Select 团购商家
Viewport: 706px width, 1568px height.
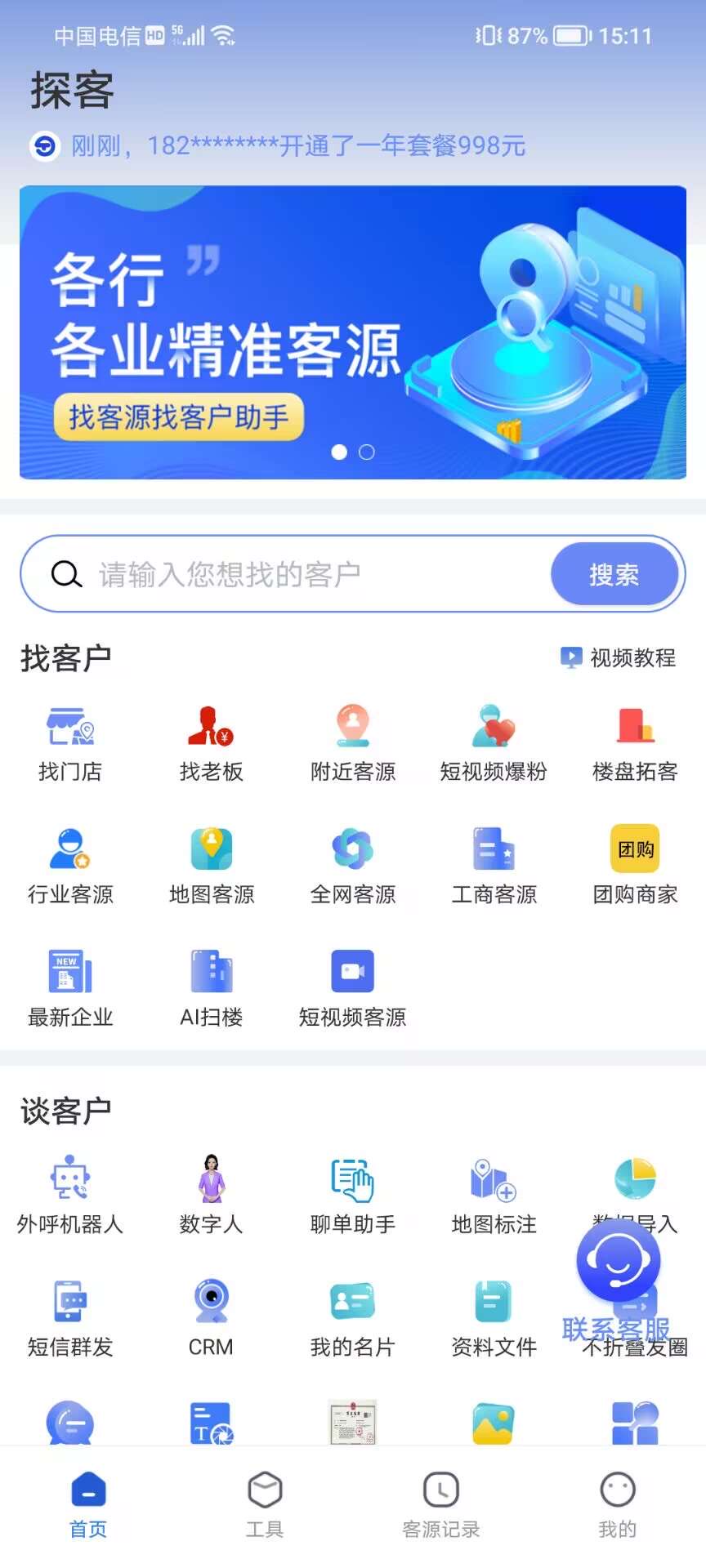coord(635,866)
